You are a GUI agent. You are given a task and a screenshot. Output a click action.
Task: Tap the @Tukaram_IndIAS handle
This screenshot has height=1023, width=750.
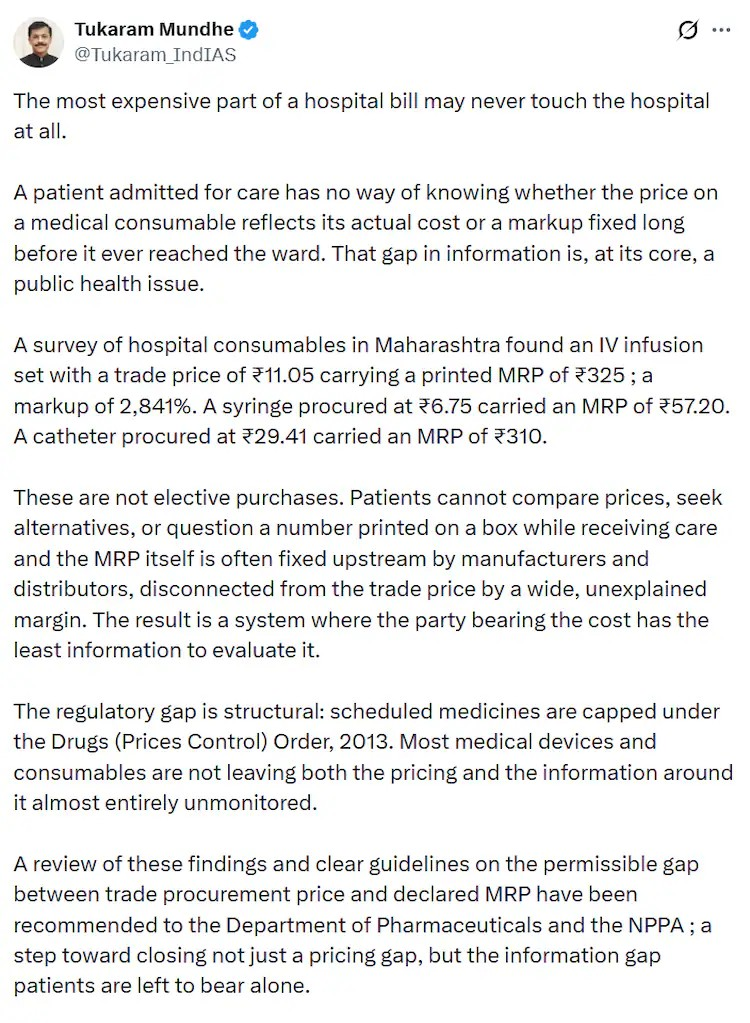(x=155, y=55)
